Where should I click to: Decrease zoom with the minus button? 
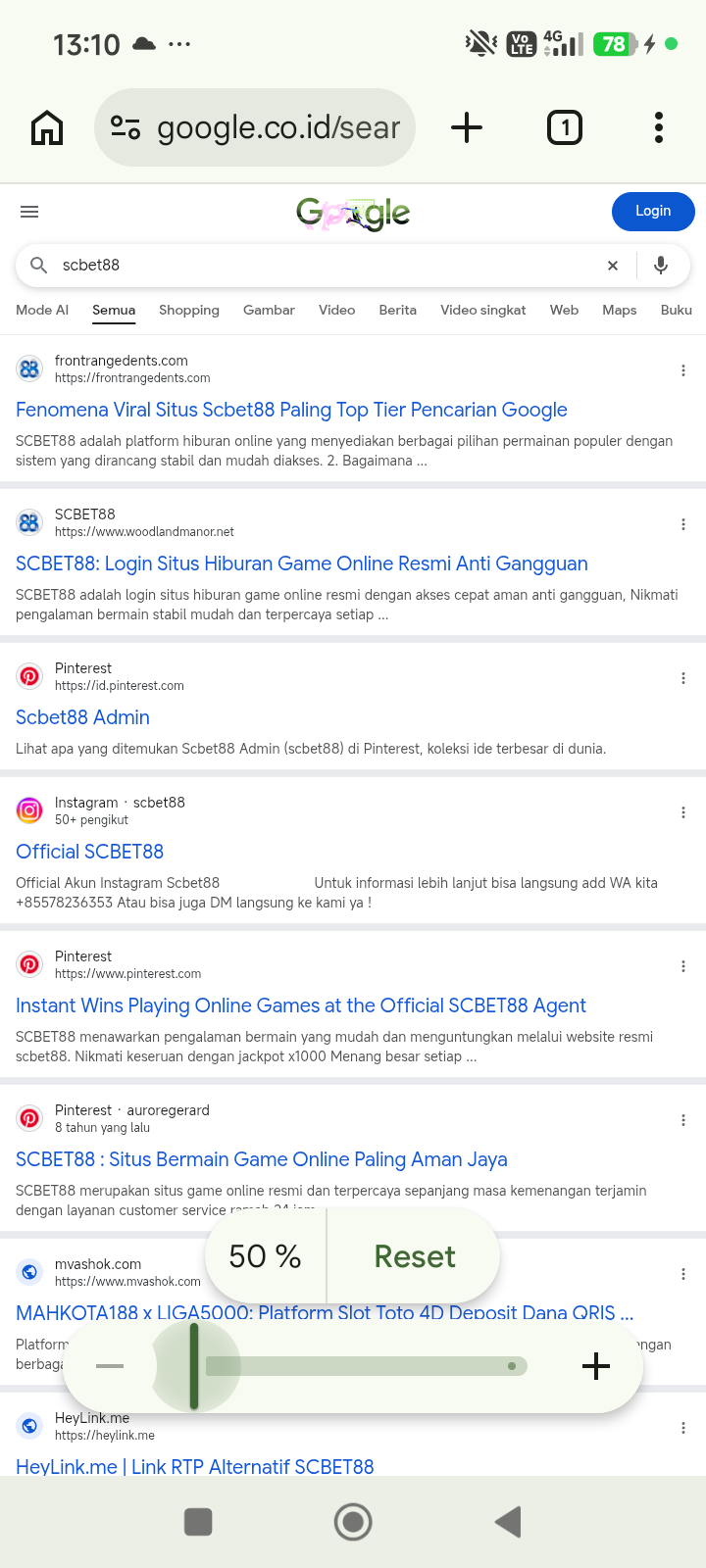click(110, 1366)
